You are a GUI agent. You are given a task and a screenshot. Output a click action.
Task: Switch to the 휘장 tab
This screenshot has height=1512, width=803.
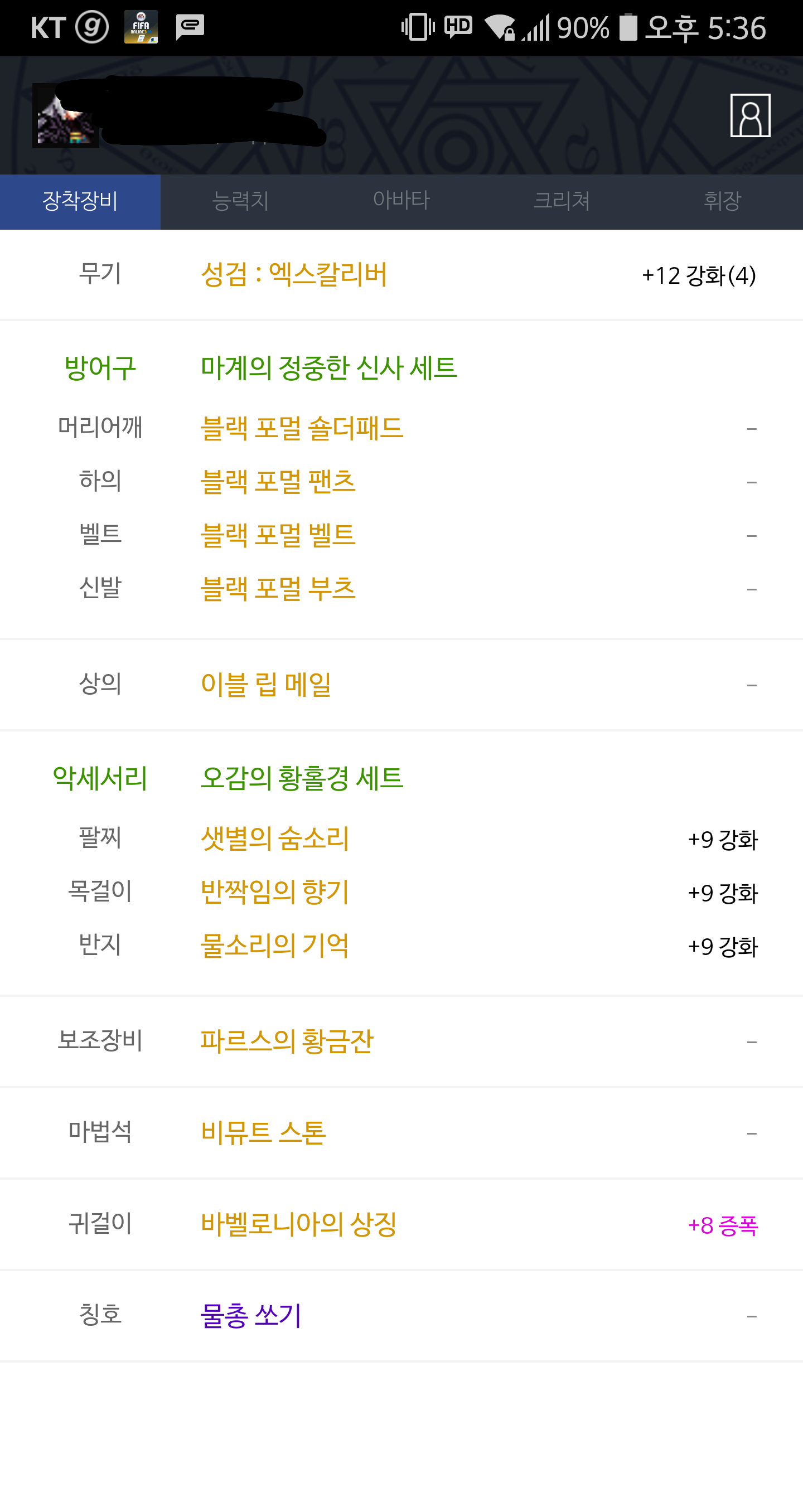tap(723, 201)
